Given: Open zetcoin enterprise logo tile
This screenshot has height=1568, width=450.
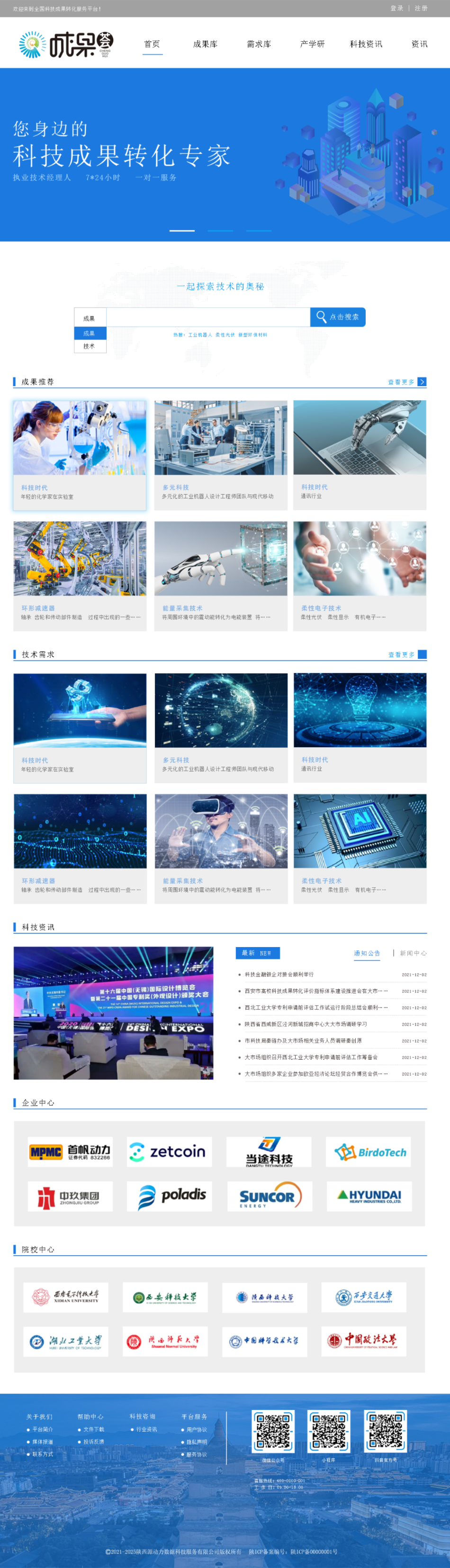Looking at the screenshot, I should coord(169,1152).
